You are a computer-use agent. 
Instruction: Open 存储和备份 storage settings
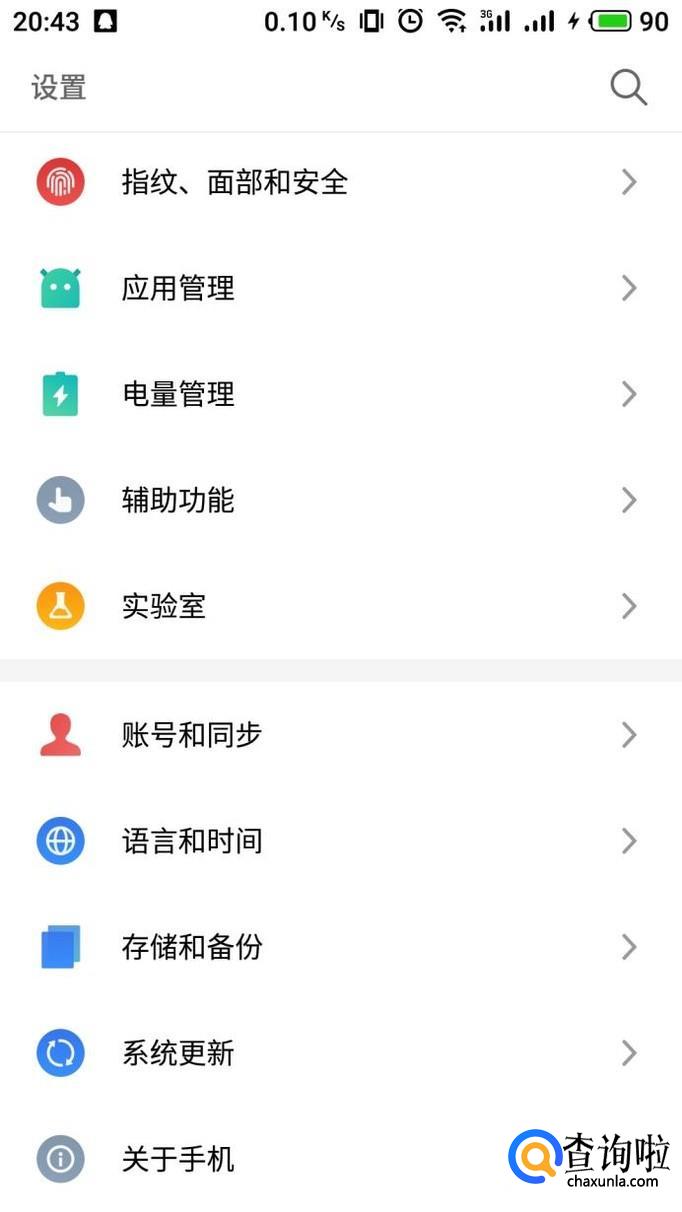(x=192, y=947)
